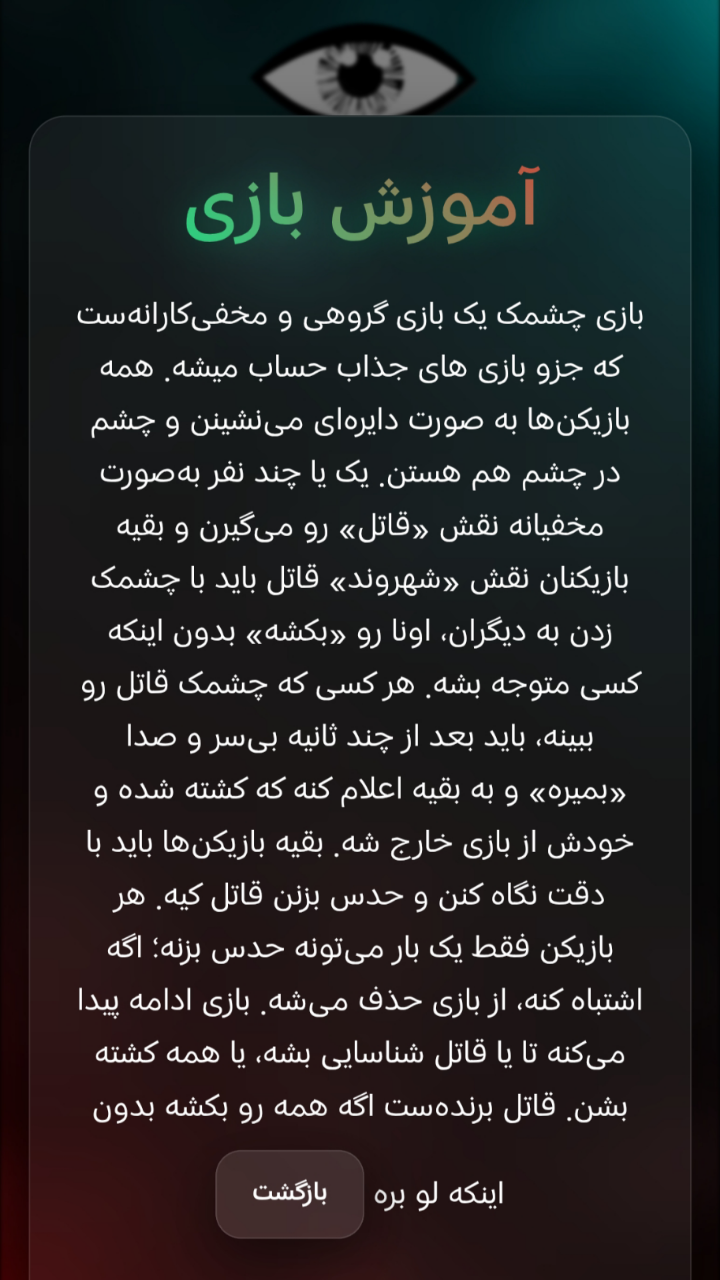Click the pupil of the eye emblem

pyautogui.click(x=358, y=82)
